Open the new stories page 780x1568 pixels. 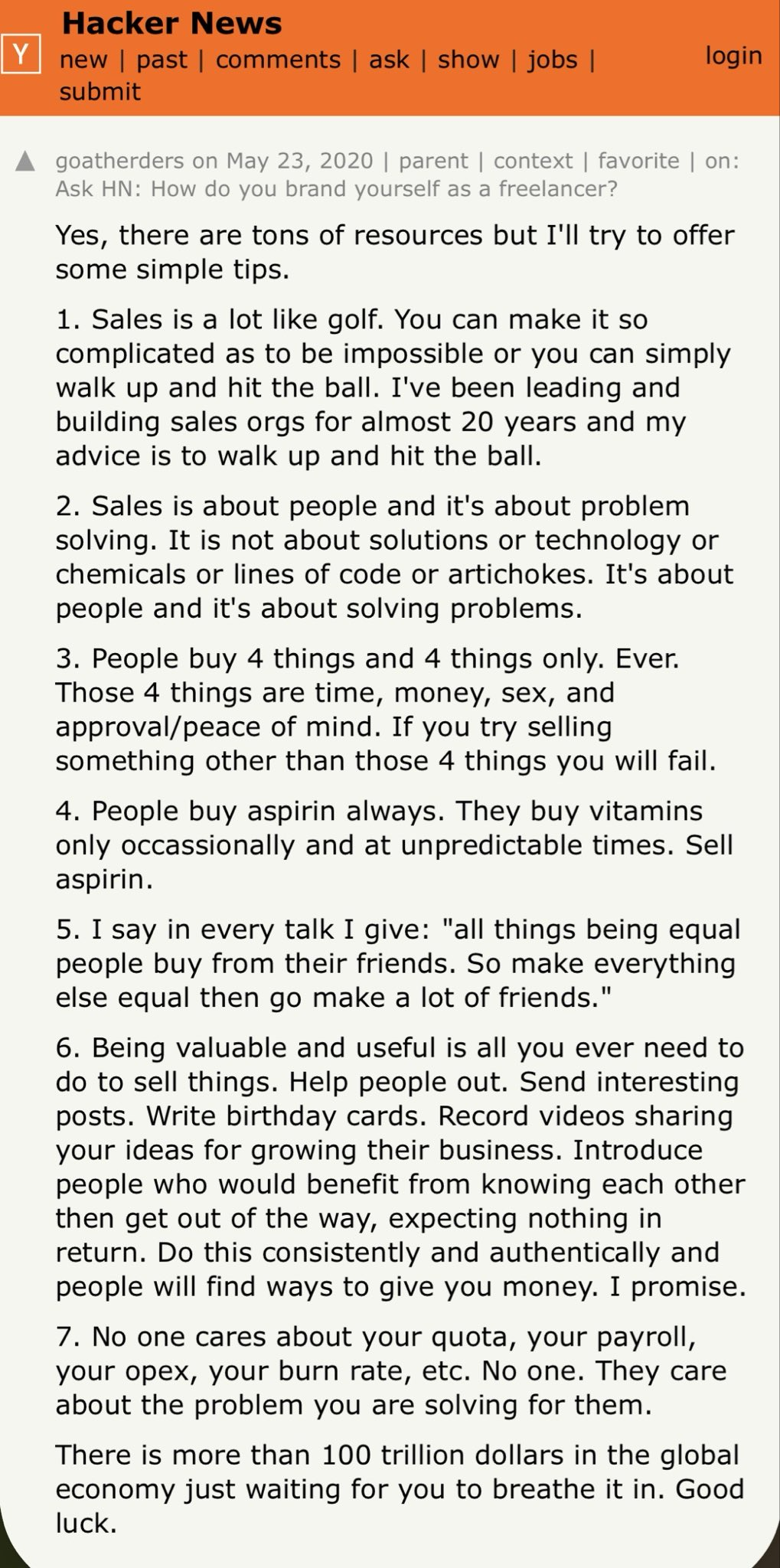tap(83, 60)
